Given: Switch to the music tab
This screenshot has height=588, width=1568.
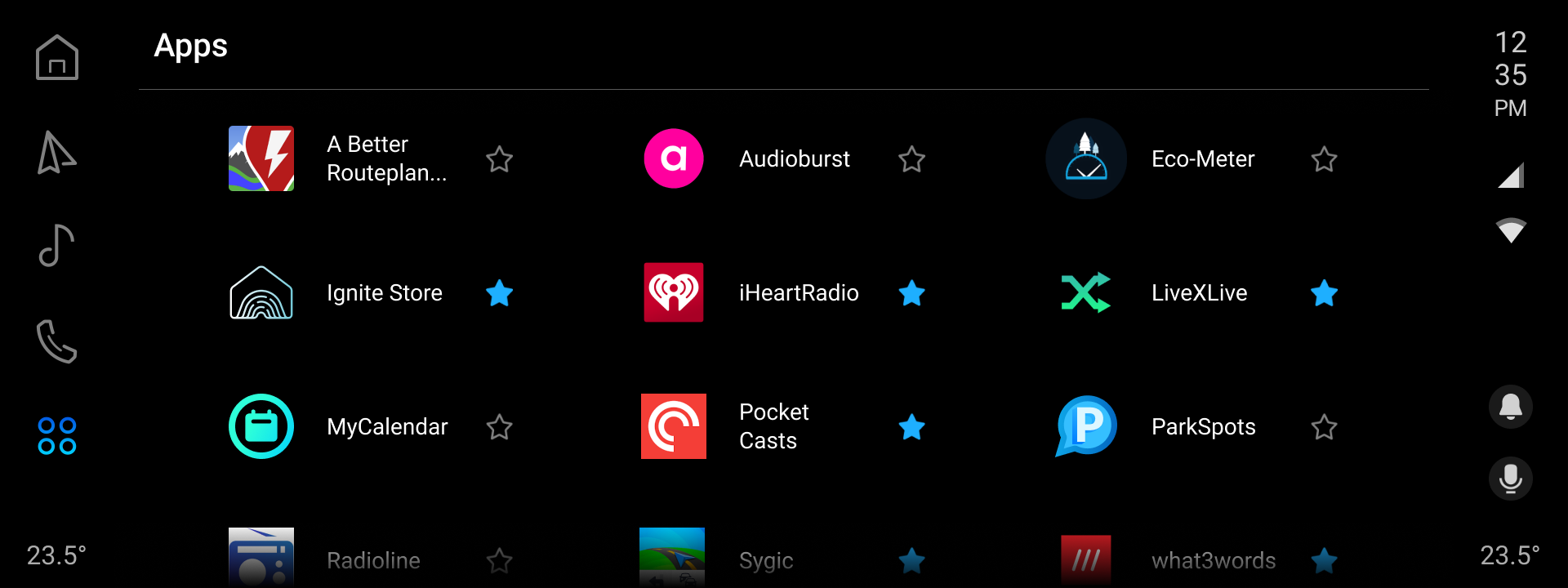Looking at the screenshot, I should [57, 246].
